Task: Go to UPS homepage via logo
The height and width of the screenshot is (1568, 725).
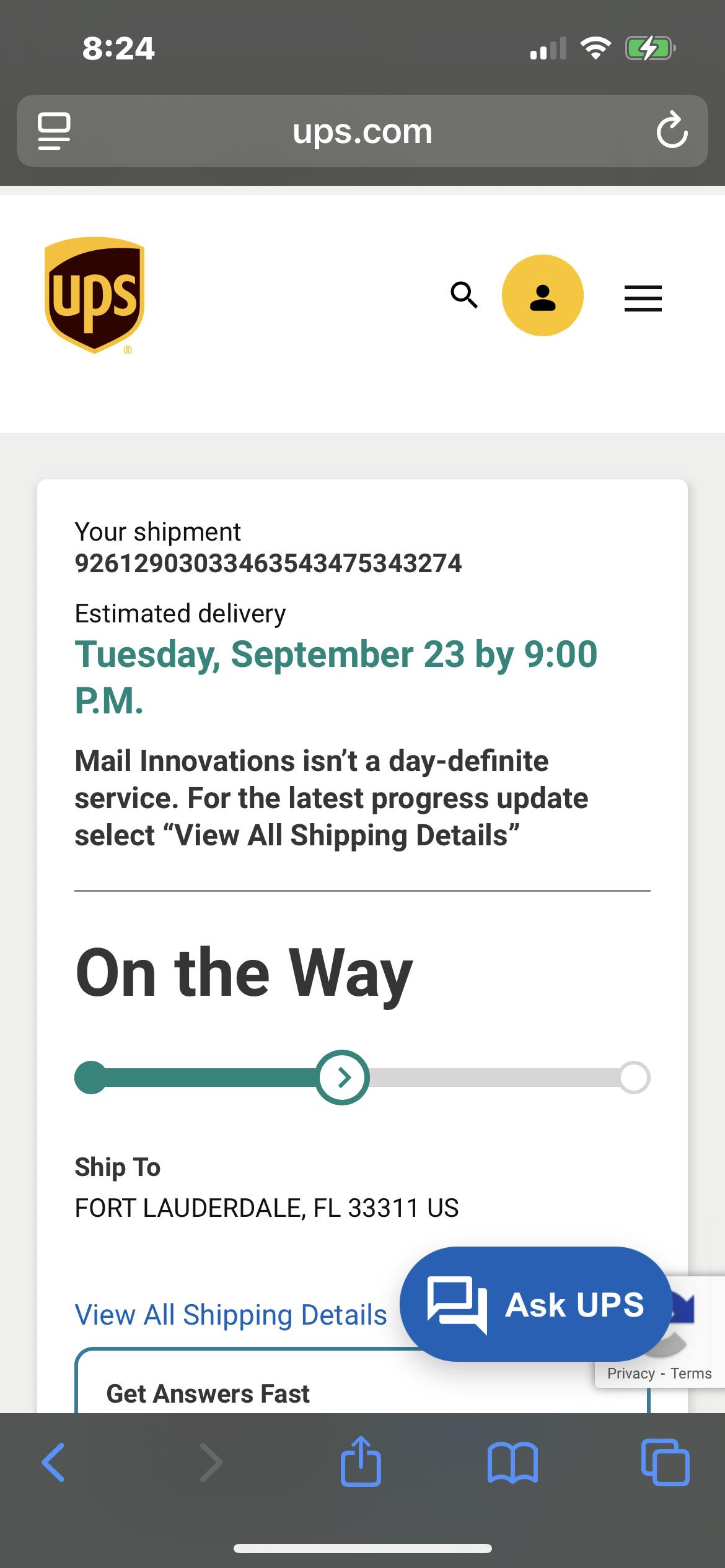Action: coord(94,295)
